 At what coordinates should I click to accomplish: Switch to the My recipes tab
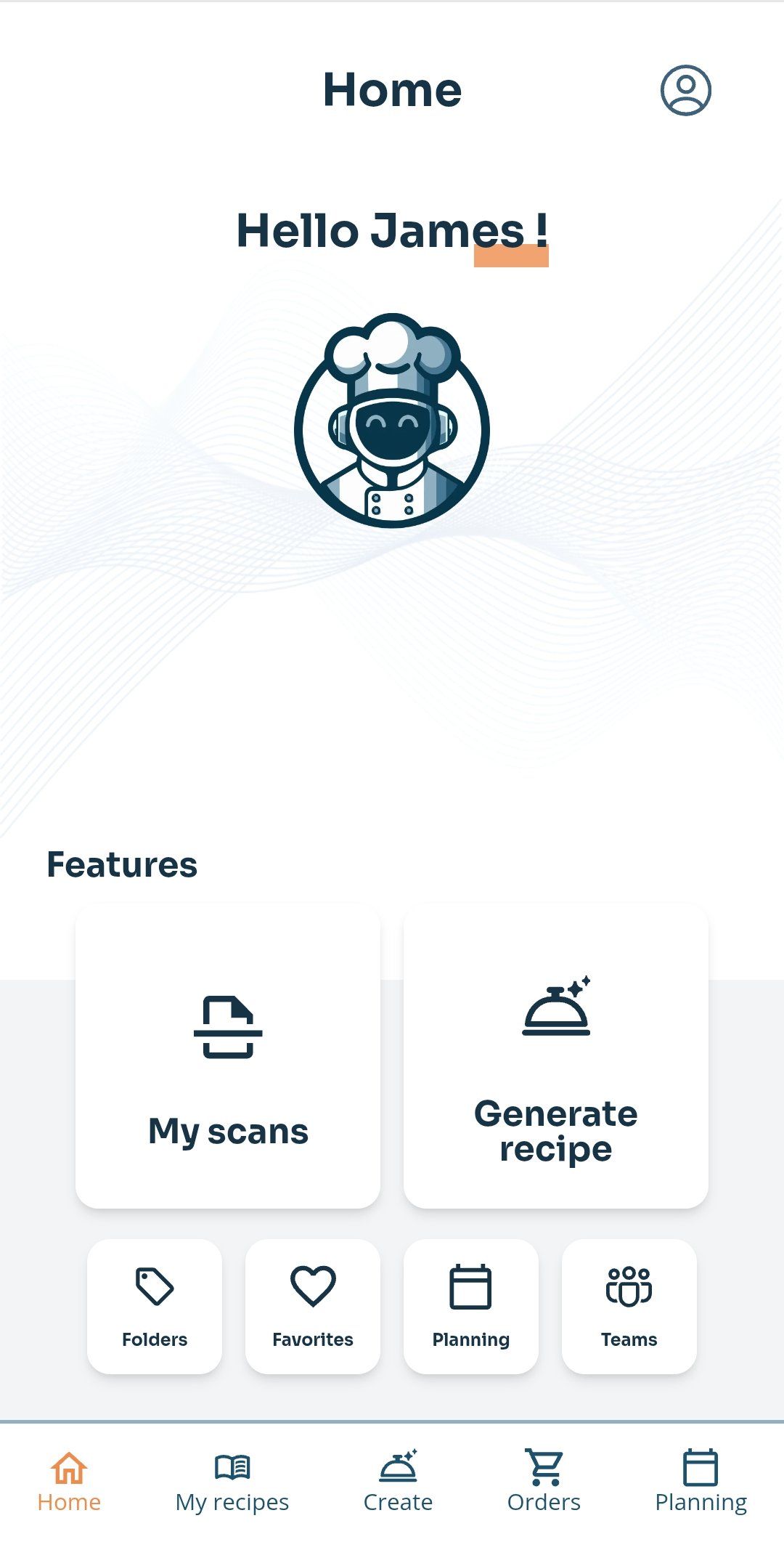(232, 1482)
